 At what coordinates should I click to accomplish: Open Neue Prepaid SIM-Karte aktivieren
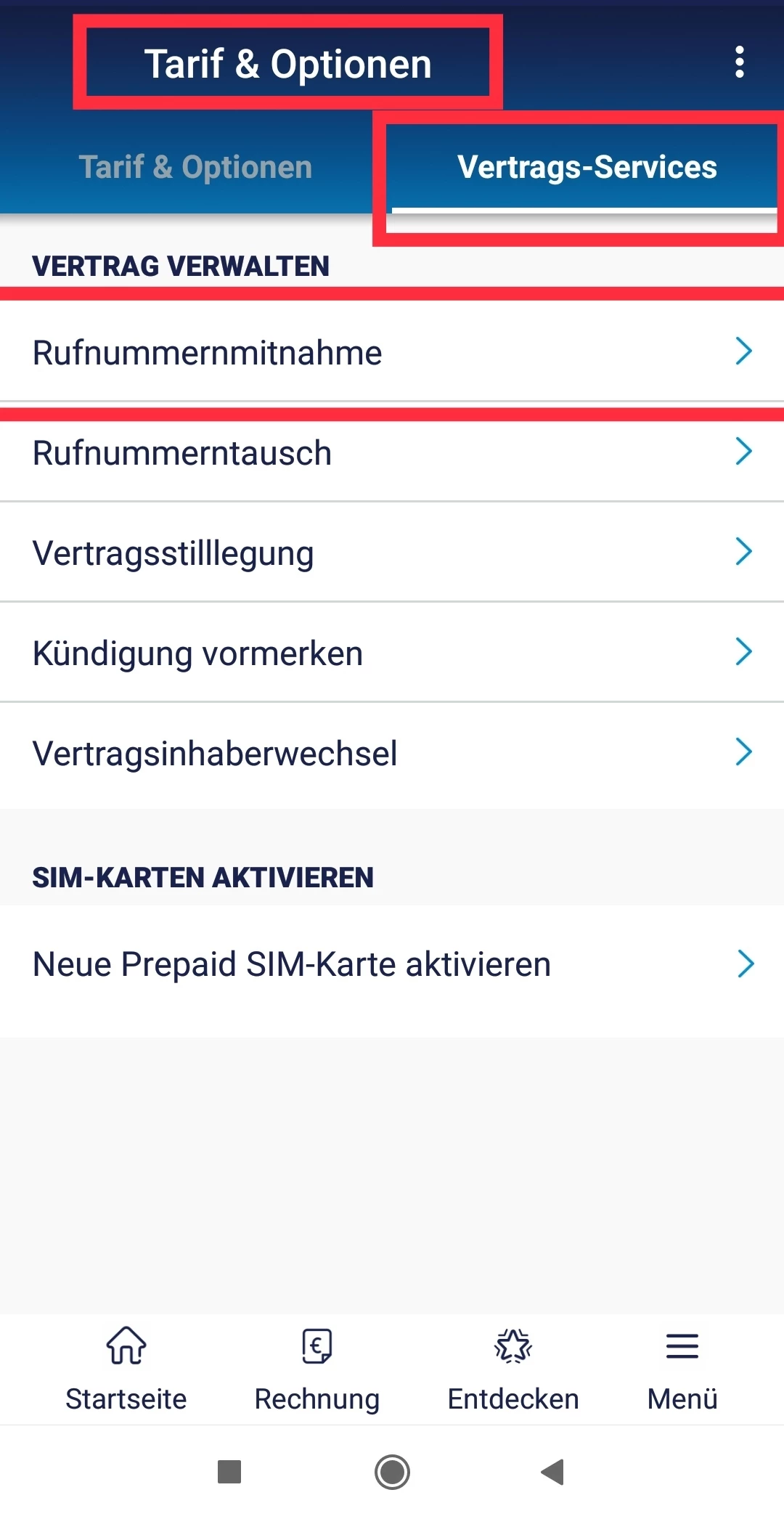pos(392,964)
